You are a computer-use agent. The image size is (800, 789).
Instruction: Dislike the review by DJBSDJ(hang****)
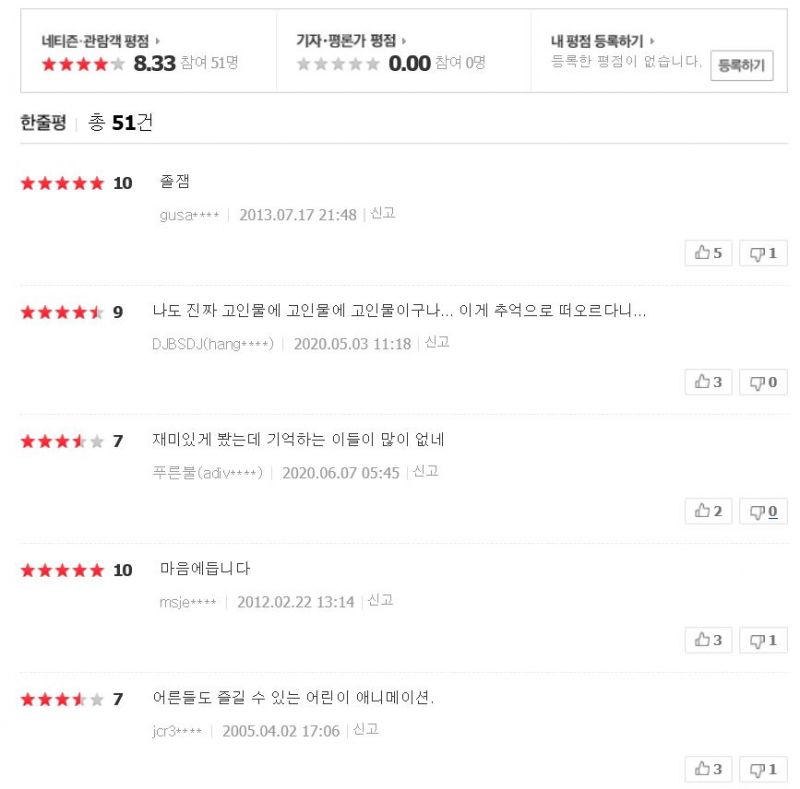pos(763,382)
